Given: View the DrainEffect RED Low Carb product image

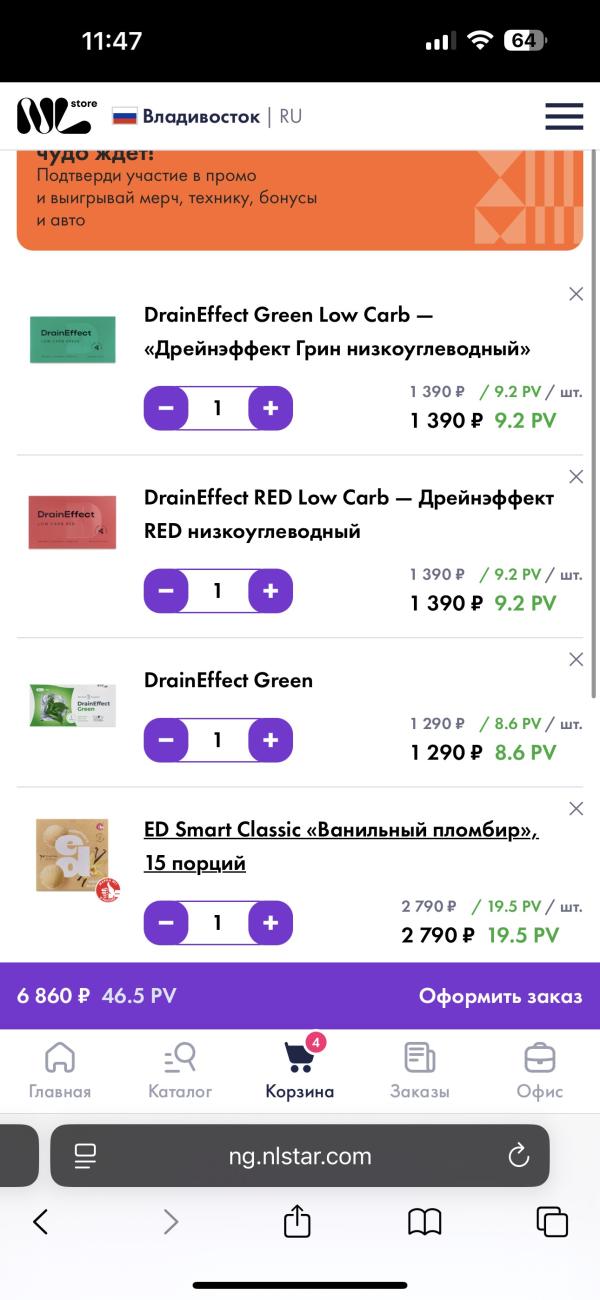Looking at the screenshot, I should coord(72,522).
